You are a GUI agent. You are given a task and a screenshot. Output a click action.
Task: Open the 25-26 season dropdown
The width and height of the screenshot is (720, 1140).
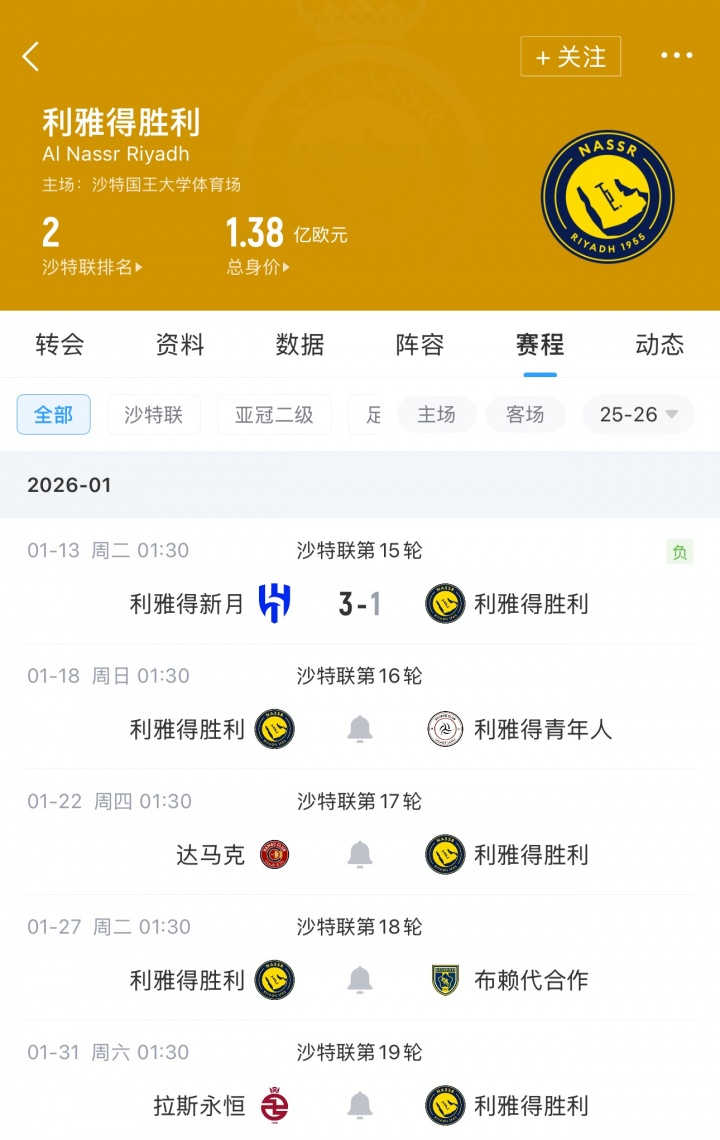tap(637, 414)
